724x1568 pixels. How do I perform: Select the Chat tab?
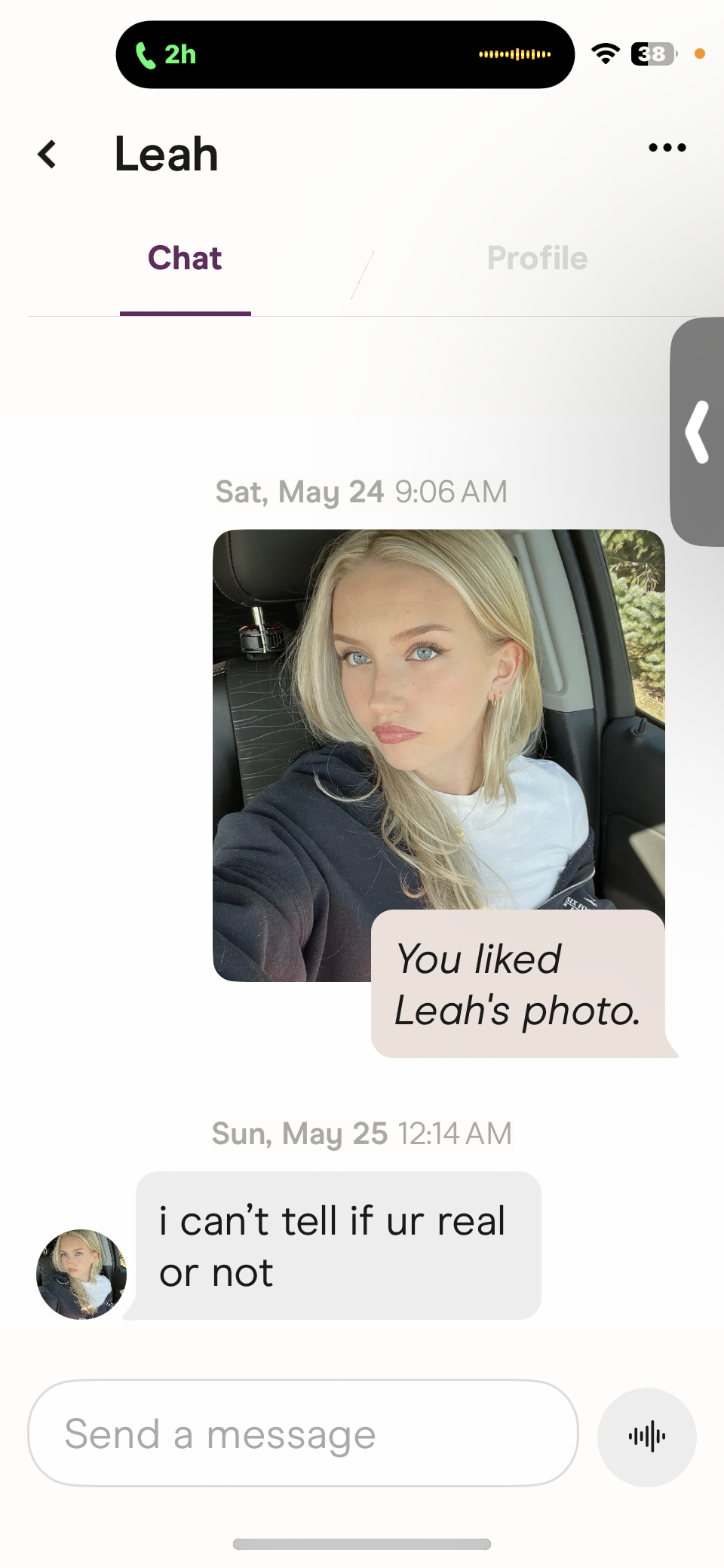[x=185, y=259]
